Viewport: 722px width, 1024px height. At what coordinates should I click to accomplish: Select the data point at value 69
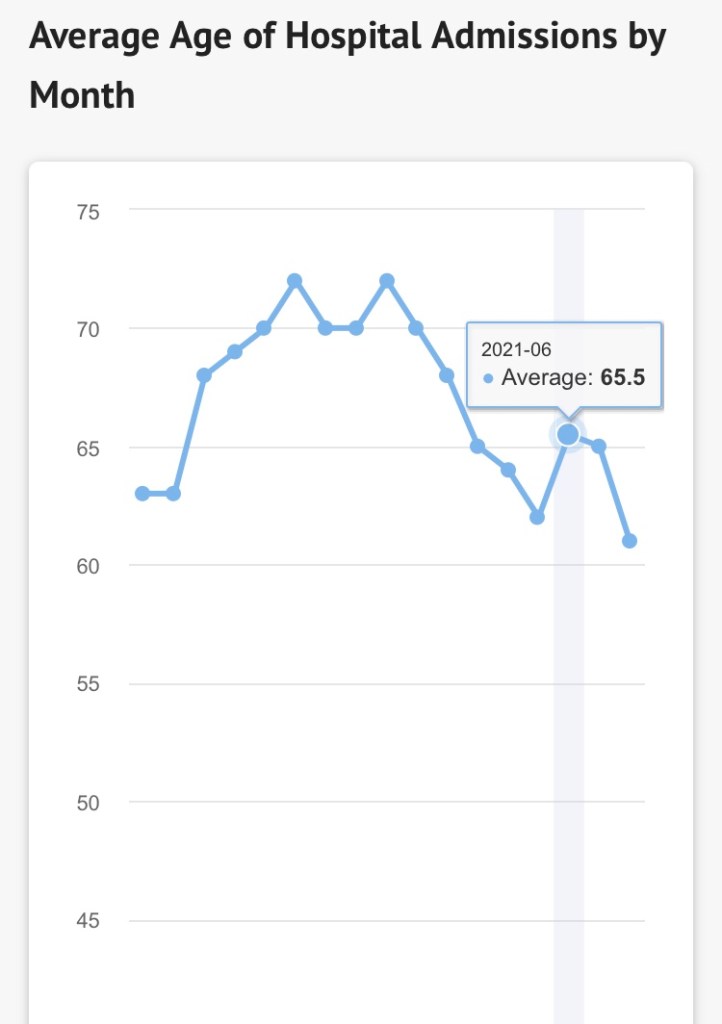coord(234,351)
